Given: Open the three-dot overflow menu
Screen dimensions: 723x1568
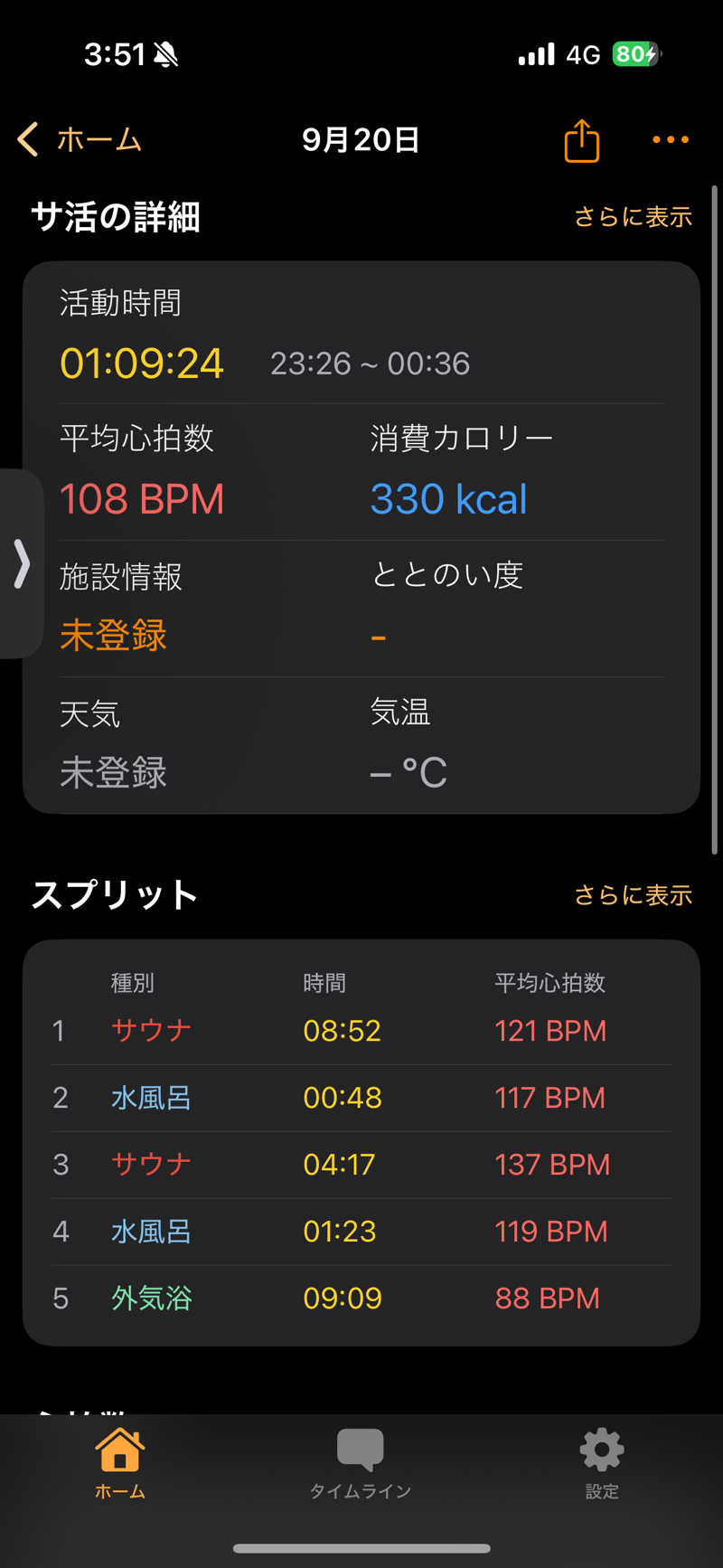Looking at the screenshot, I should [671, 139].
